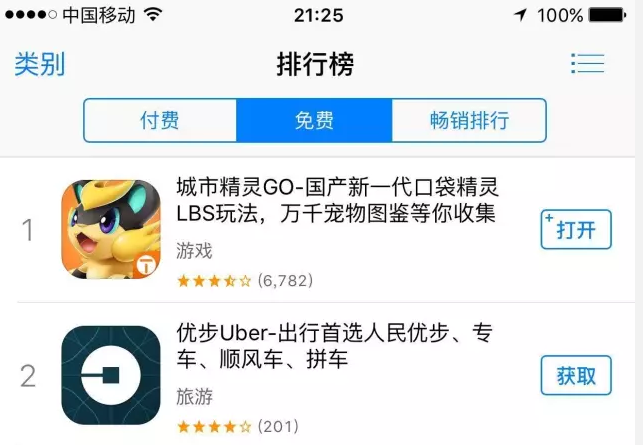Open the list icon in the top bar
643x445 pixels.
(x=587, y=64)
